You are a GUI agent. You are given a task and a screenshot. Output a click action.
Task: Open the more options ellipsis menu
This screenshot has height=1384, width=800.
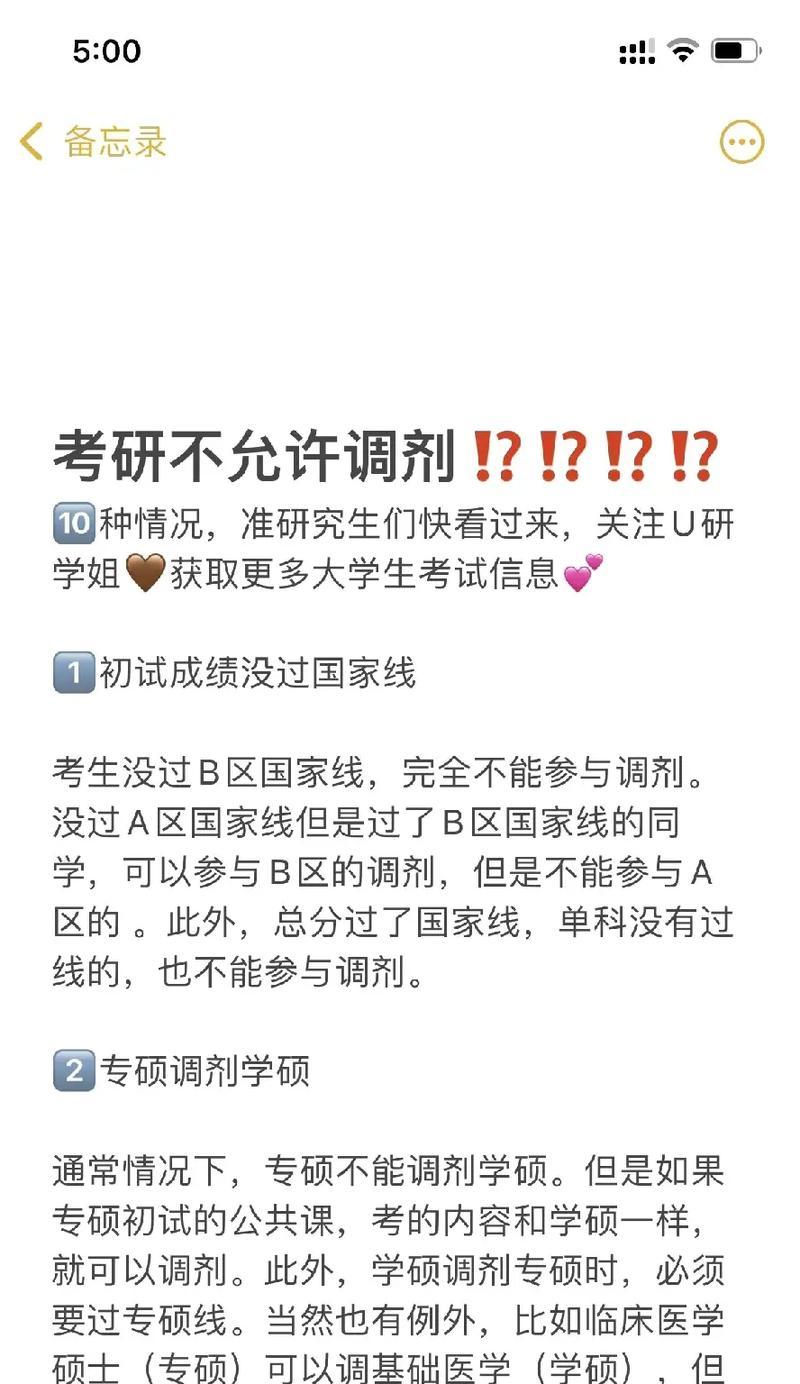(x=742, y=142)
